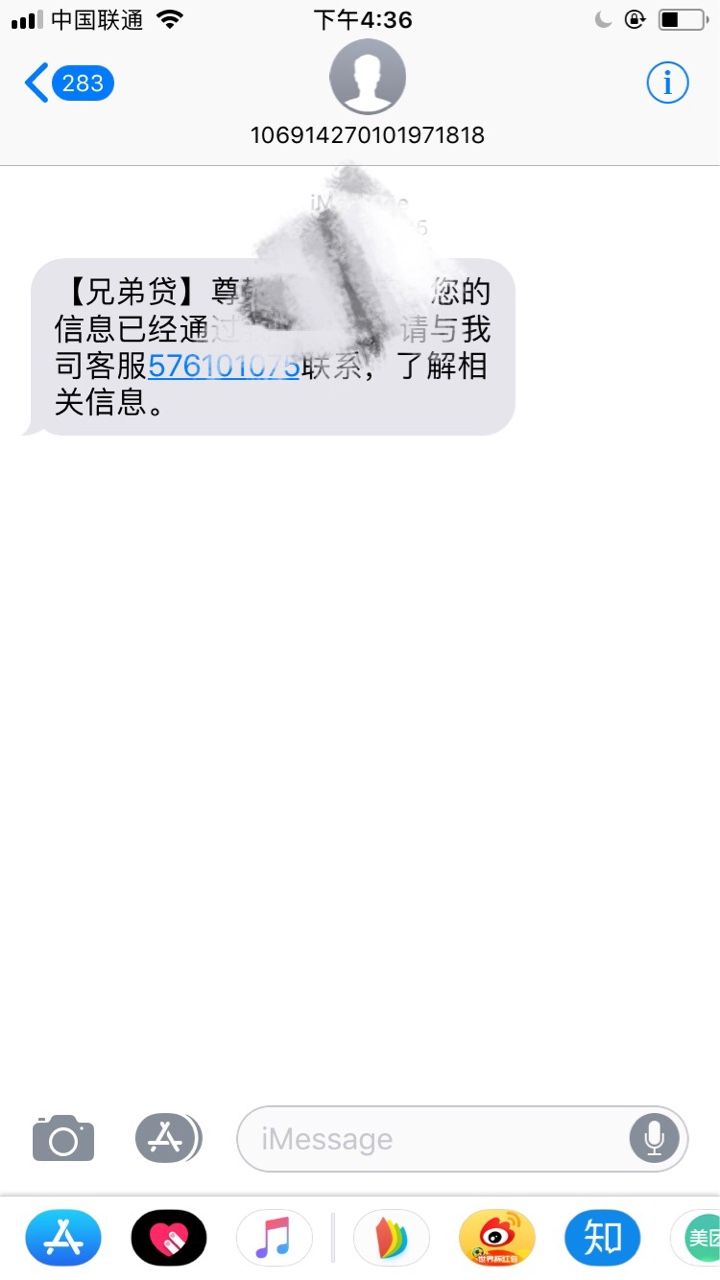
Task: Call the linked number 576101075
Action: coord(224,366)
